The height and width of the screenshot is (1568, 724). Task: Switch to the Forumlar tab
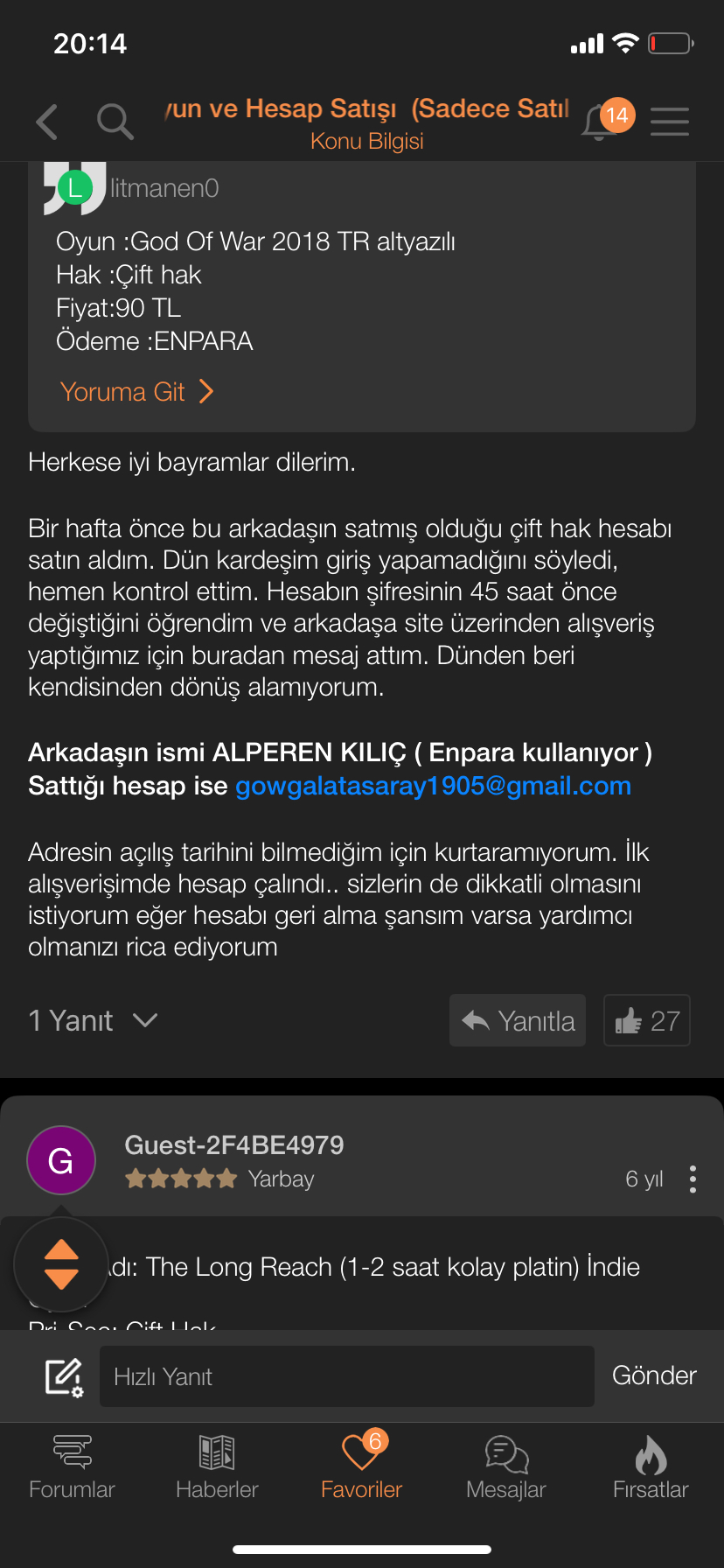click(72, 1467)
